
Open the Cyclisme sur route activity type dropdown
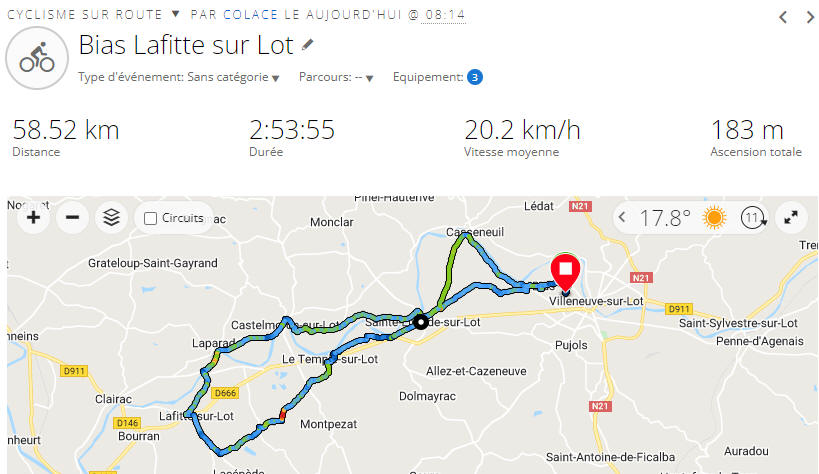tap(175, 15)
